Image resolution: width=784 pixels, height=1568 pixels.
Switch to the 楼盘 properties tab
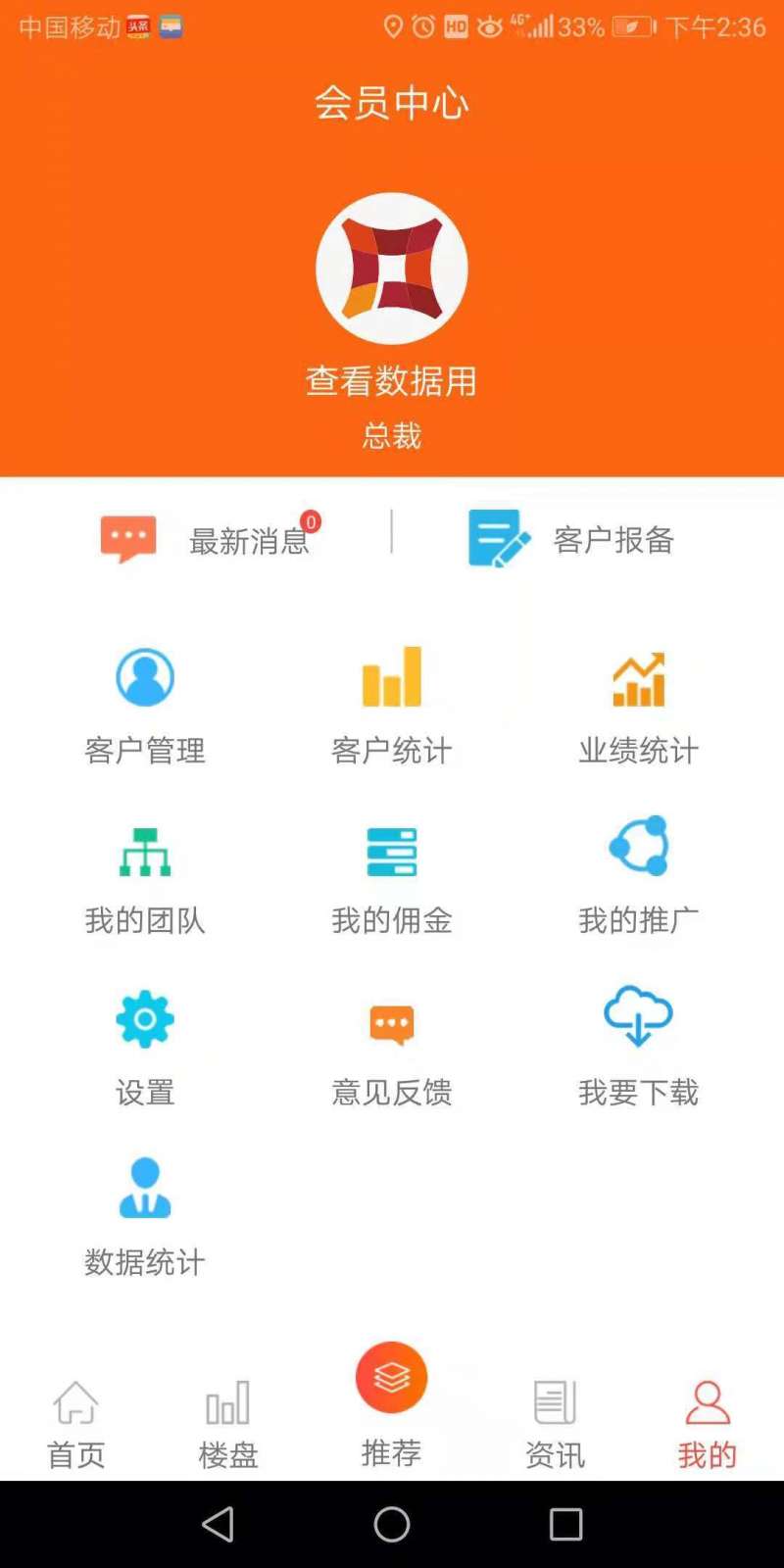click(x=228, y=1425)
